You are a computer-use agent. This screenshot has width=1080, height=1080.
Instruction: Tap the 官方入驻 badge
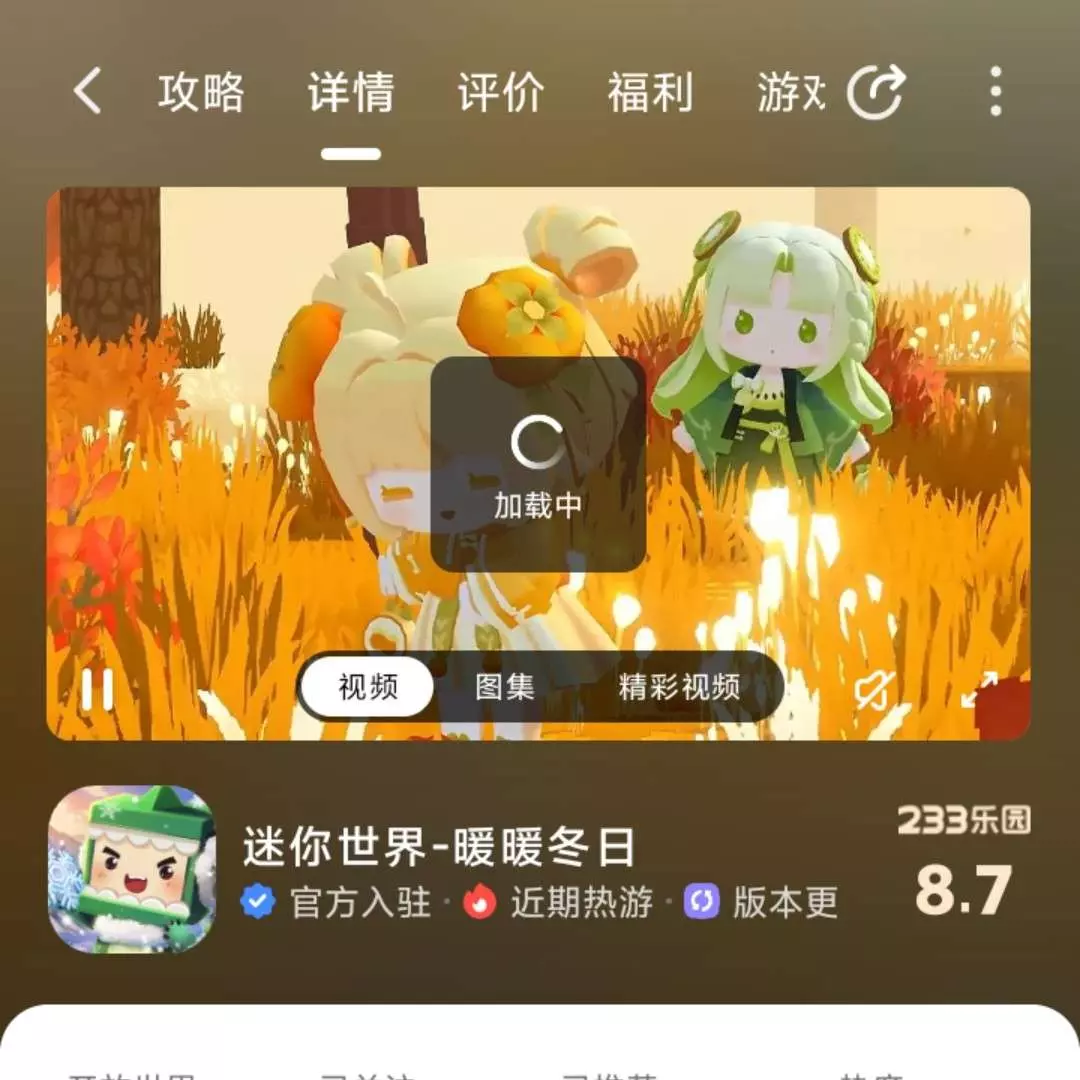(337, 903)
